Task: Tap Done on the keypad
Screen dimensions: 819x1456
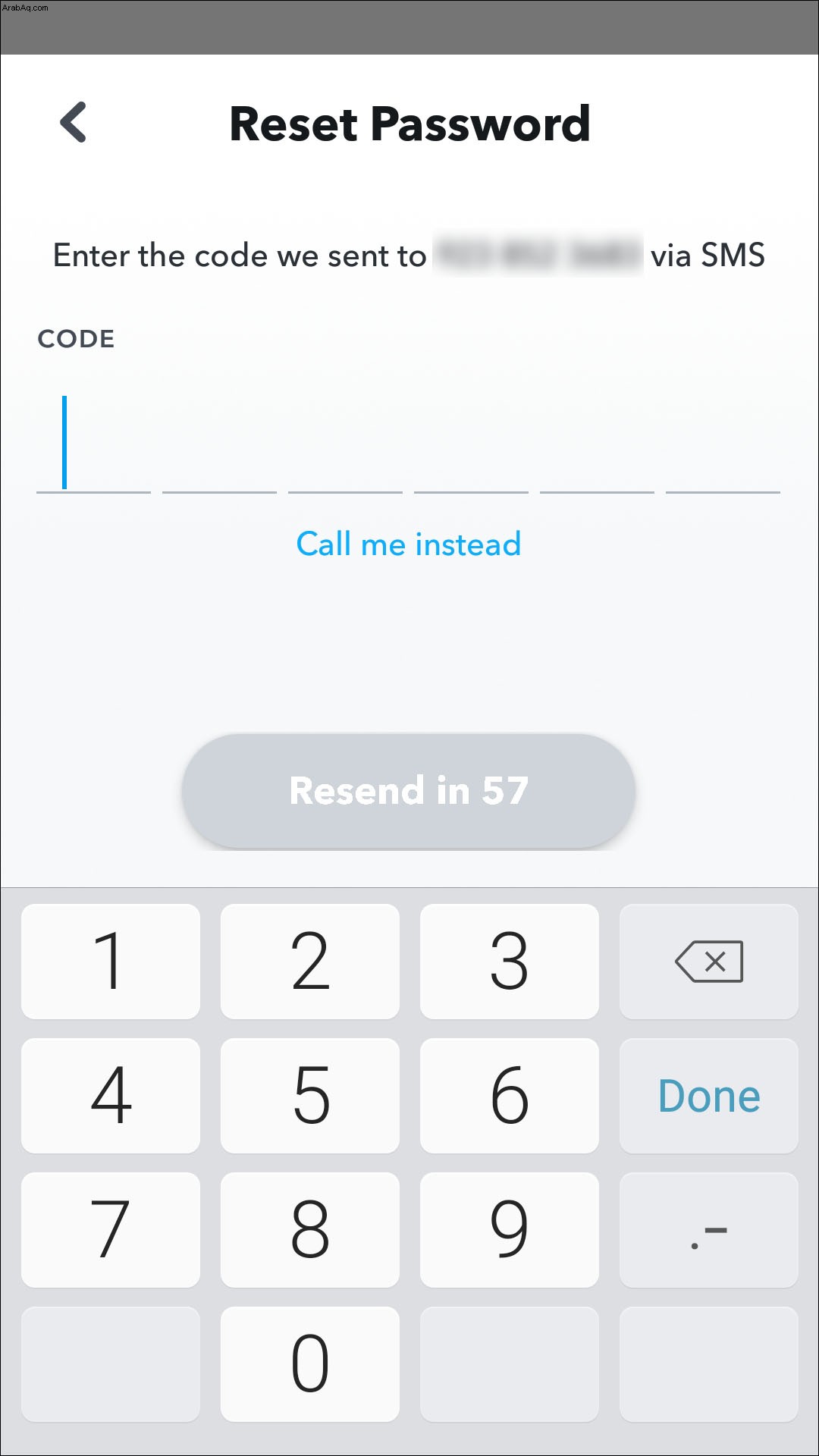Action: [709, 1095]
